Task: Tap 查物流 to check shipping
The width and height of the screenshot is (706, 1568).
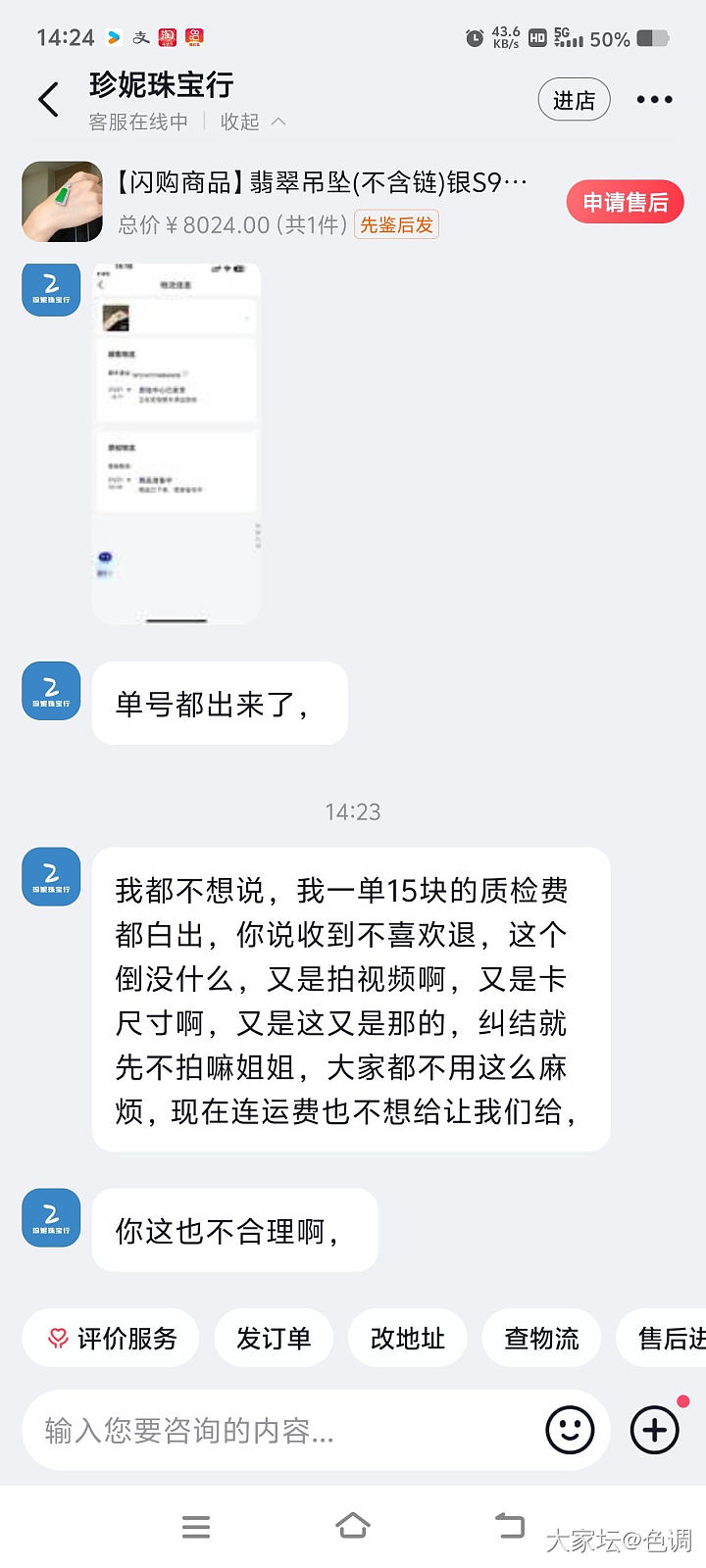Action: tap(541, 1338)
